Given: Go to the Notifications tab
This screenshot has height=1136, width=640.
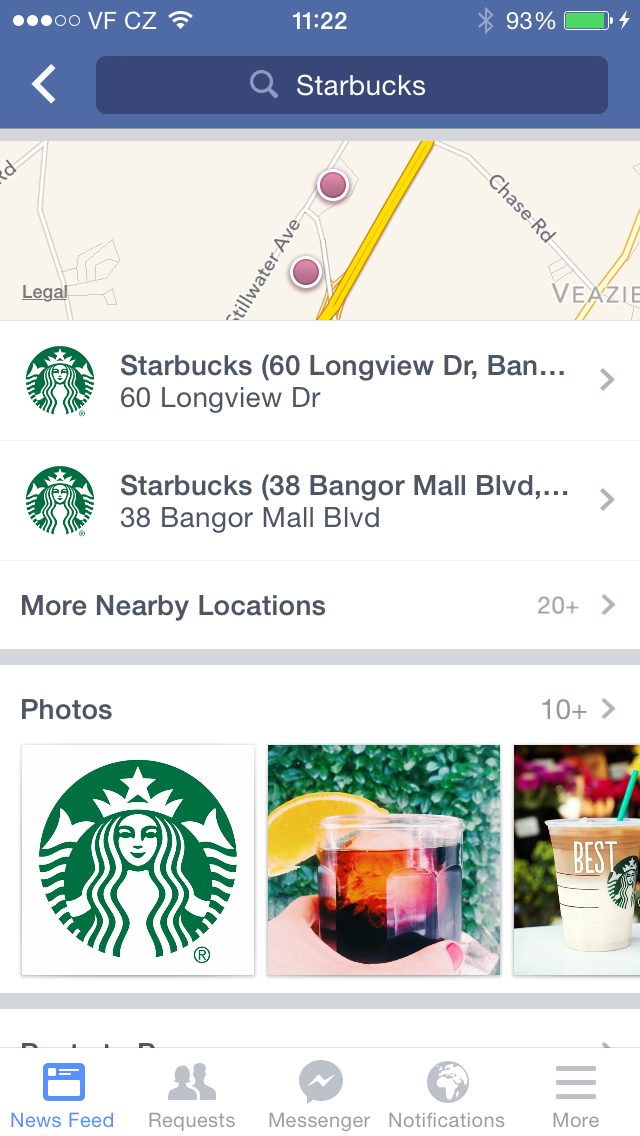Looking at the screenshot, I should 447,1094.
